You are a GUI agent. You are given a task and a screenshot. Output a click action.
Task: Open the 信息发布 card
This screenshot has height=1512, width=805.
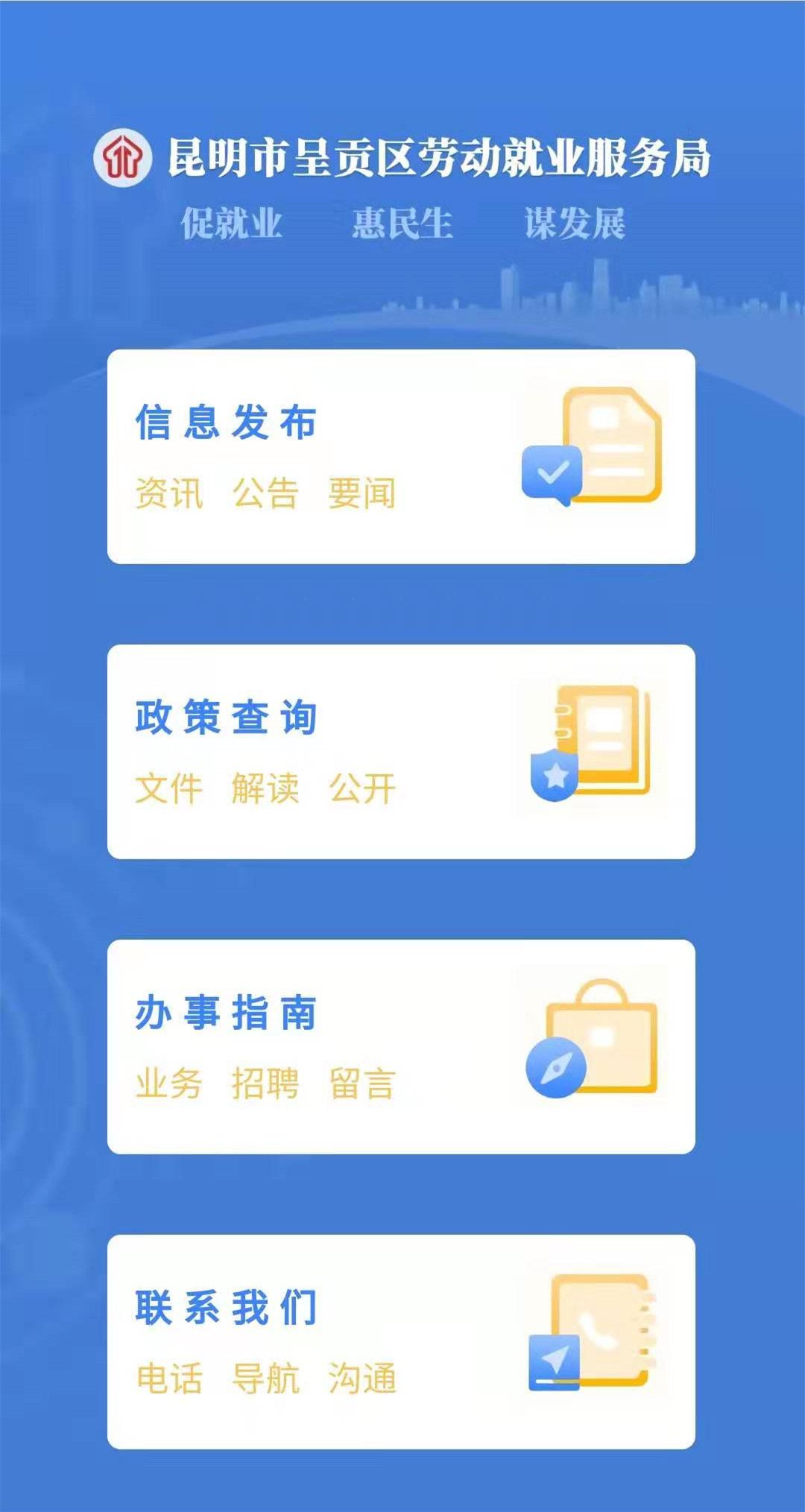[401, 456]
